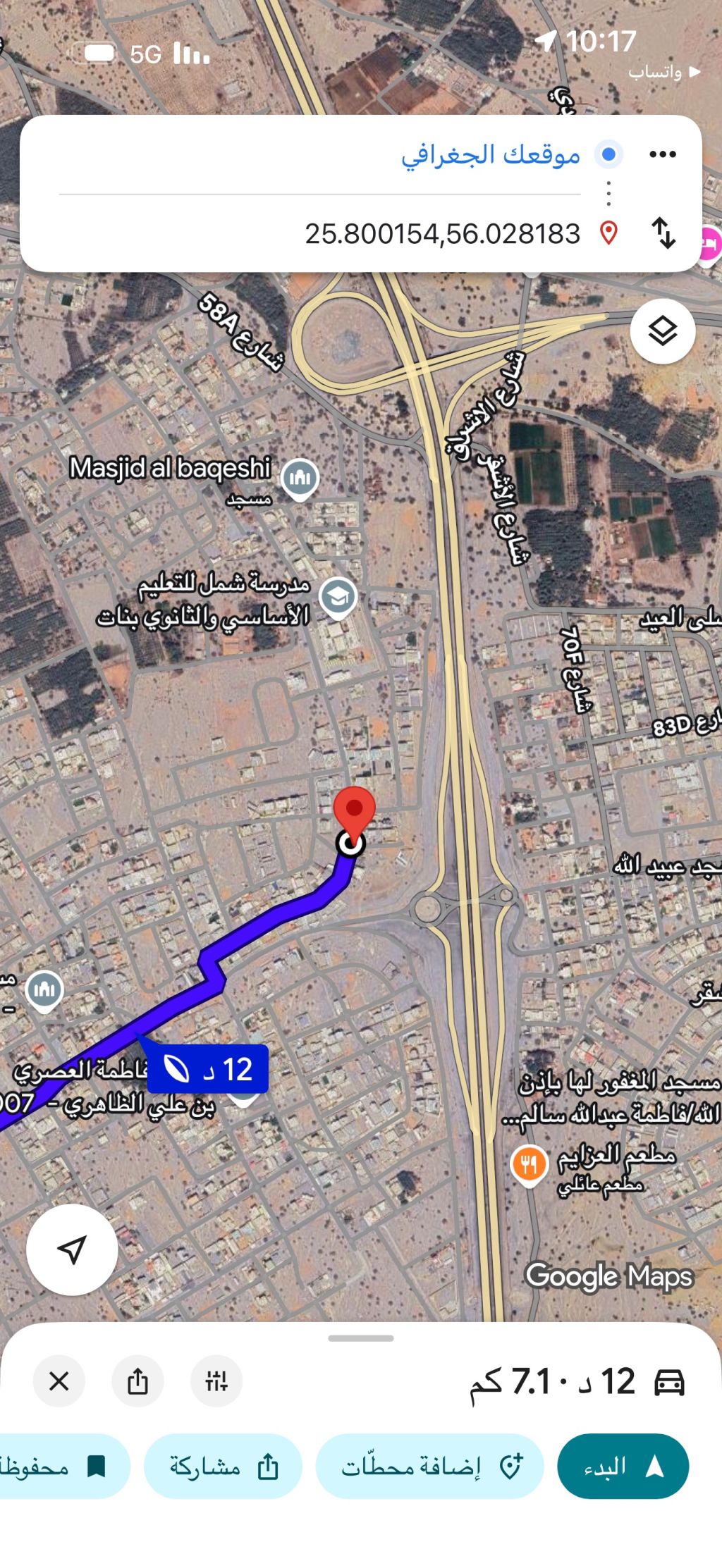Re-center map on my location
Image resolution: width=722 pixels, height=1568 pixels.
[x=72, y=1249]
